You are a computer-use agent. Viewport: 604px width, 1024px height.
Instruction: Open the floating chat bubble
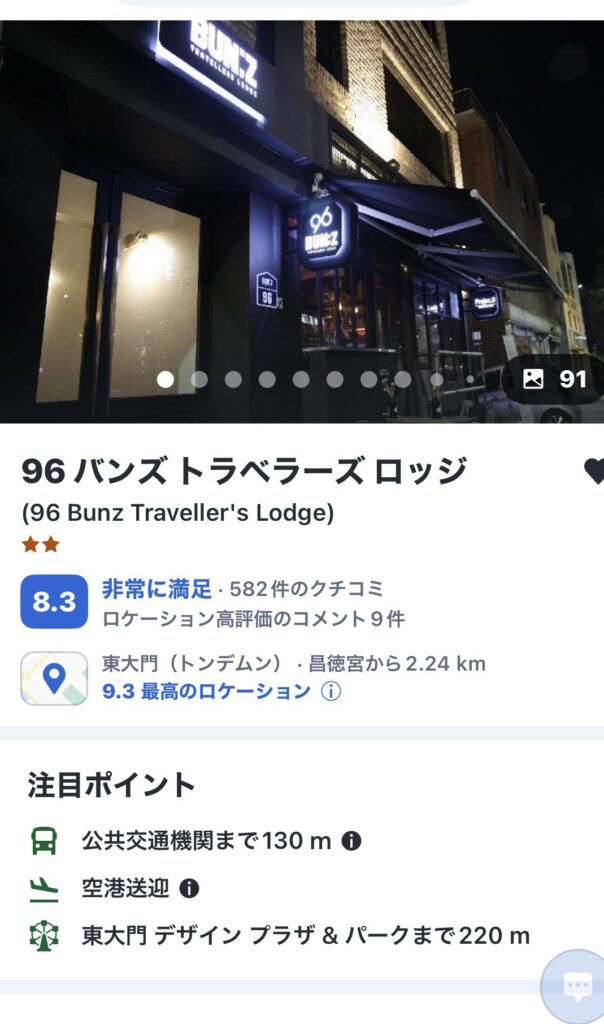click(577, 987)
